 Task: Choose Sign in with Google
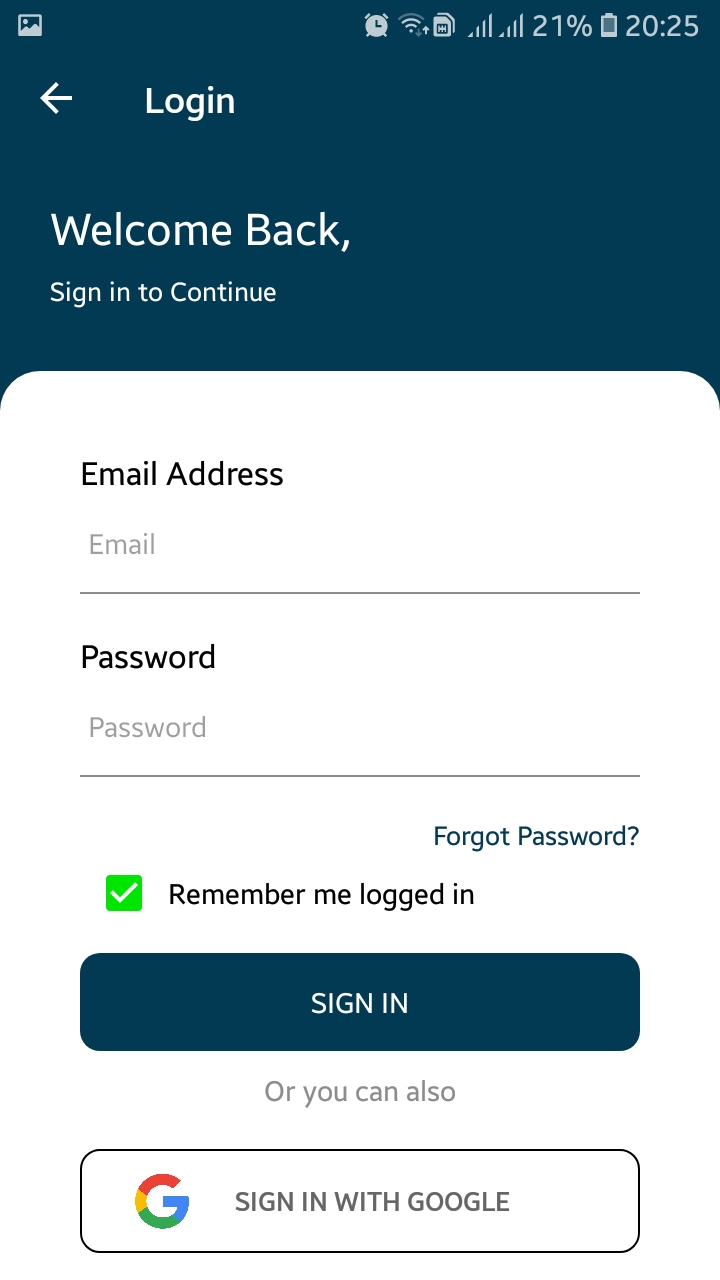pos(360,1201)
